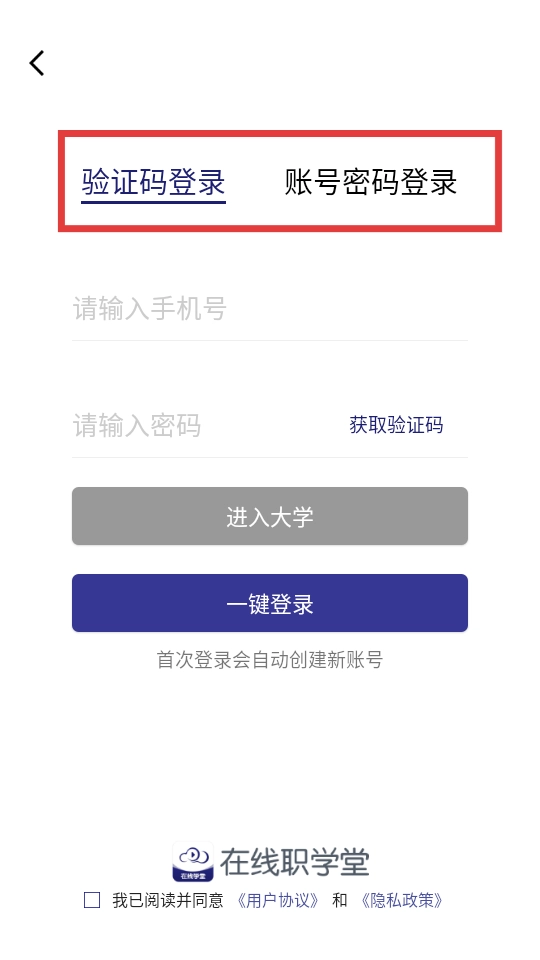Check the 我已阅读并同意 agreement checkbox
This screenshot has width=540, height=960.
(x=92, y=900)
